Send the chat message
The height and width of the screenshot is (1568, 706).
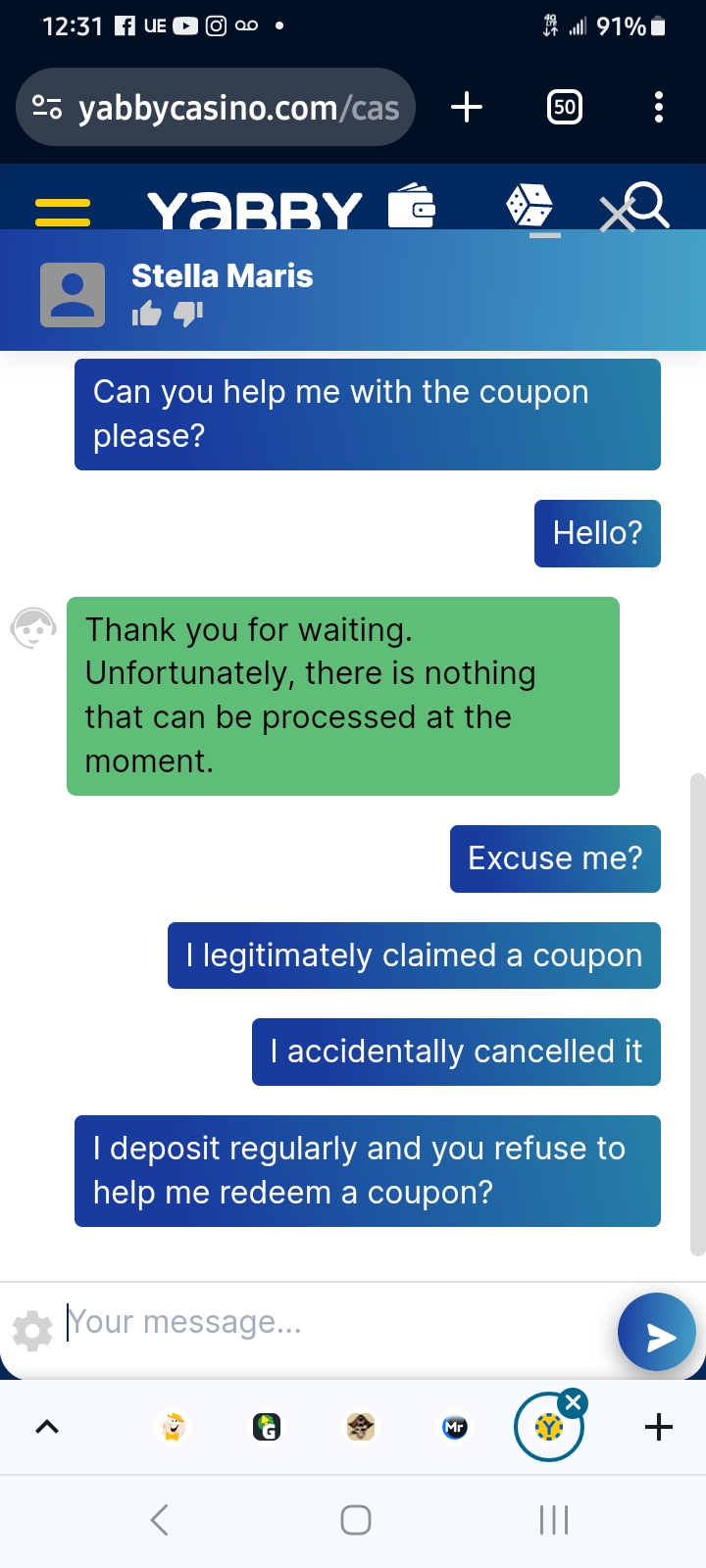click(x=657, y=1333)
